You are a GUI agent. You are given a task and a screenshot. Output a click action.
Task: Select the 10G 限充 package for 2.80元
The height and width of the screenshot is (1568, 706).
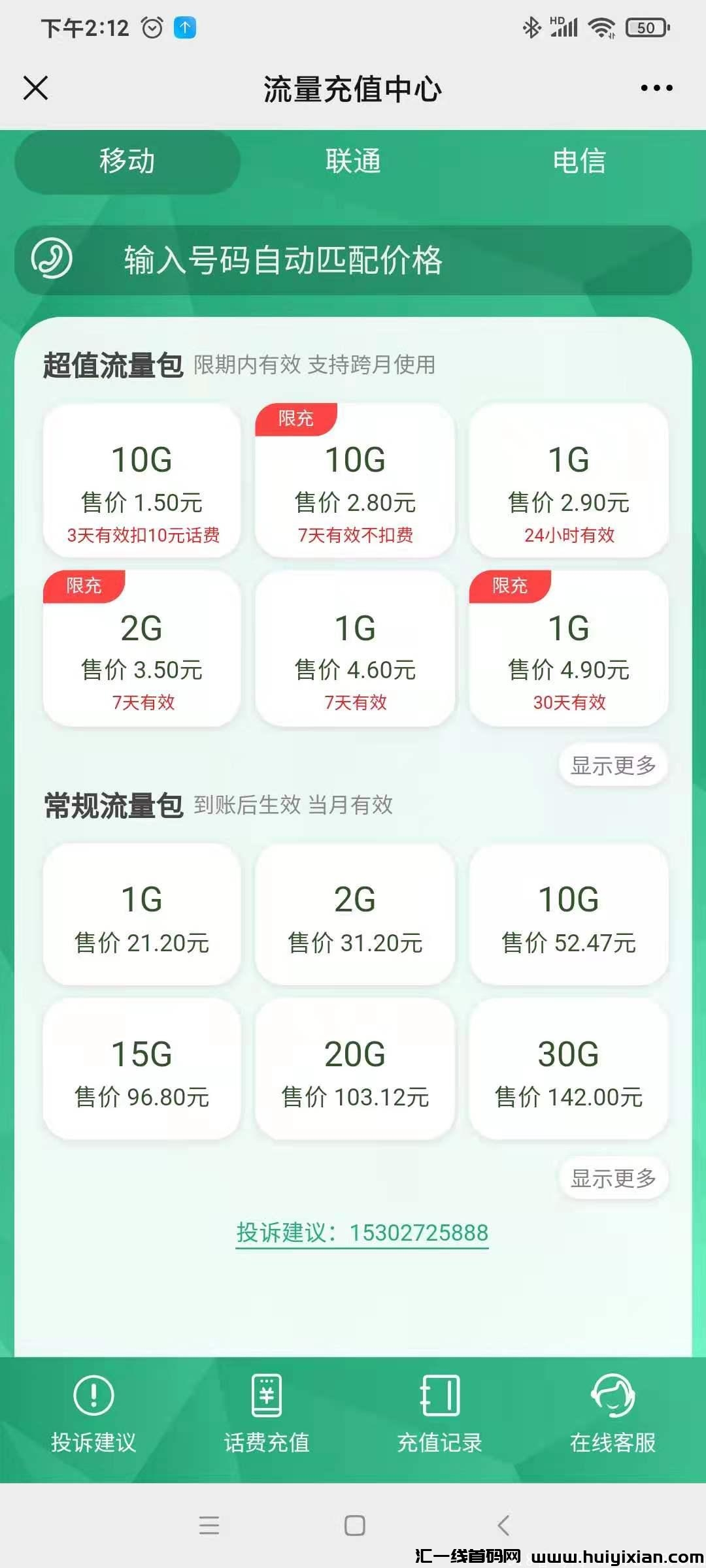click(355, 482)
